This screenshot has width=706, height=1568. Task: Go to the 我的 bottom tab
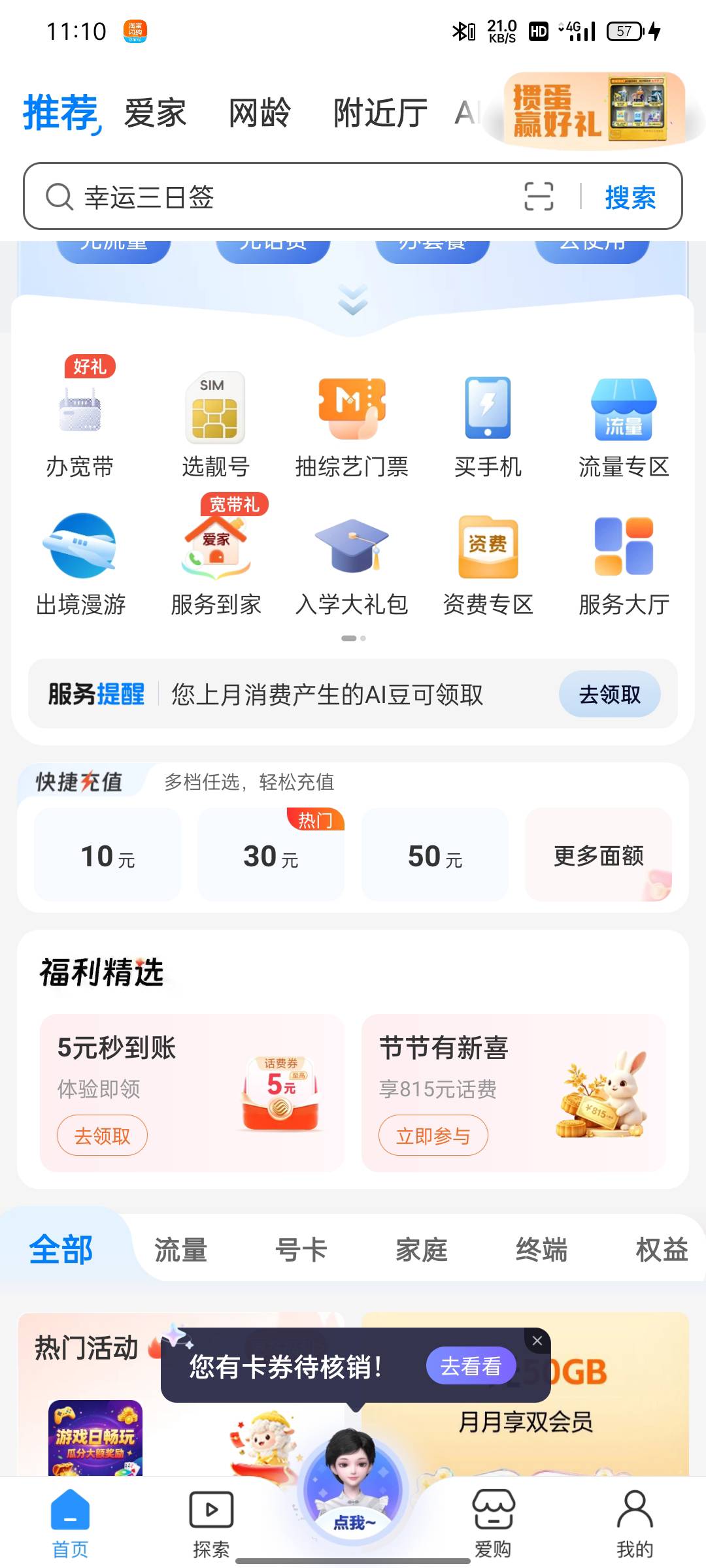(635, 1522)
